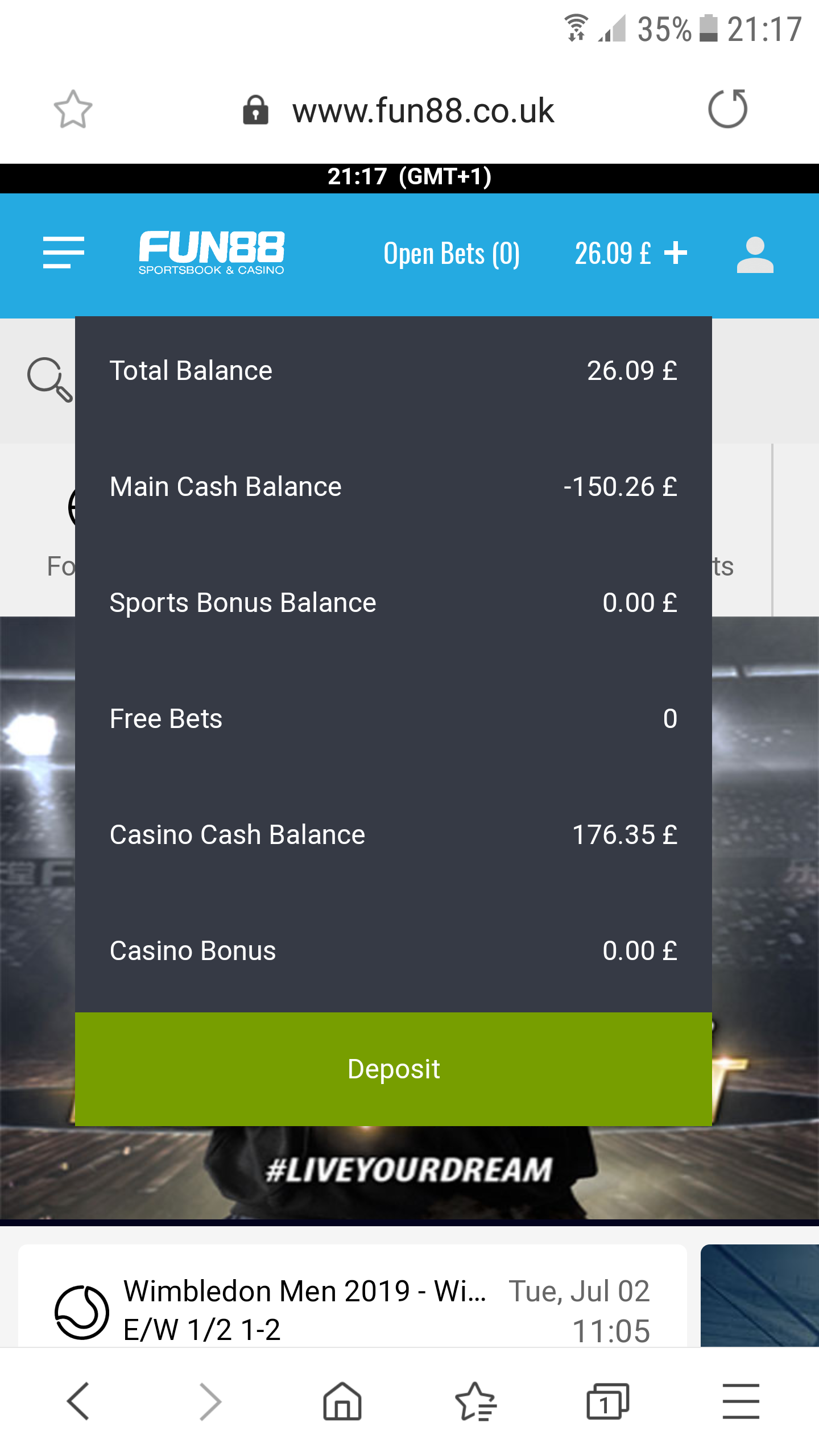This screenshot has height=1456, width=819.
Task: Go to the browser home page
Action: 342,1401
